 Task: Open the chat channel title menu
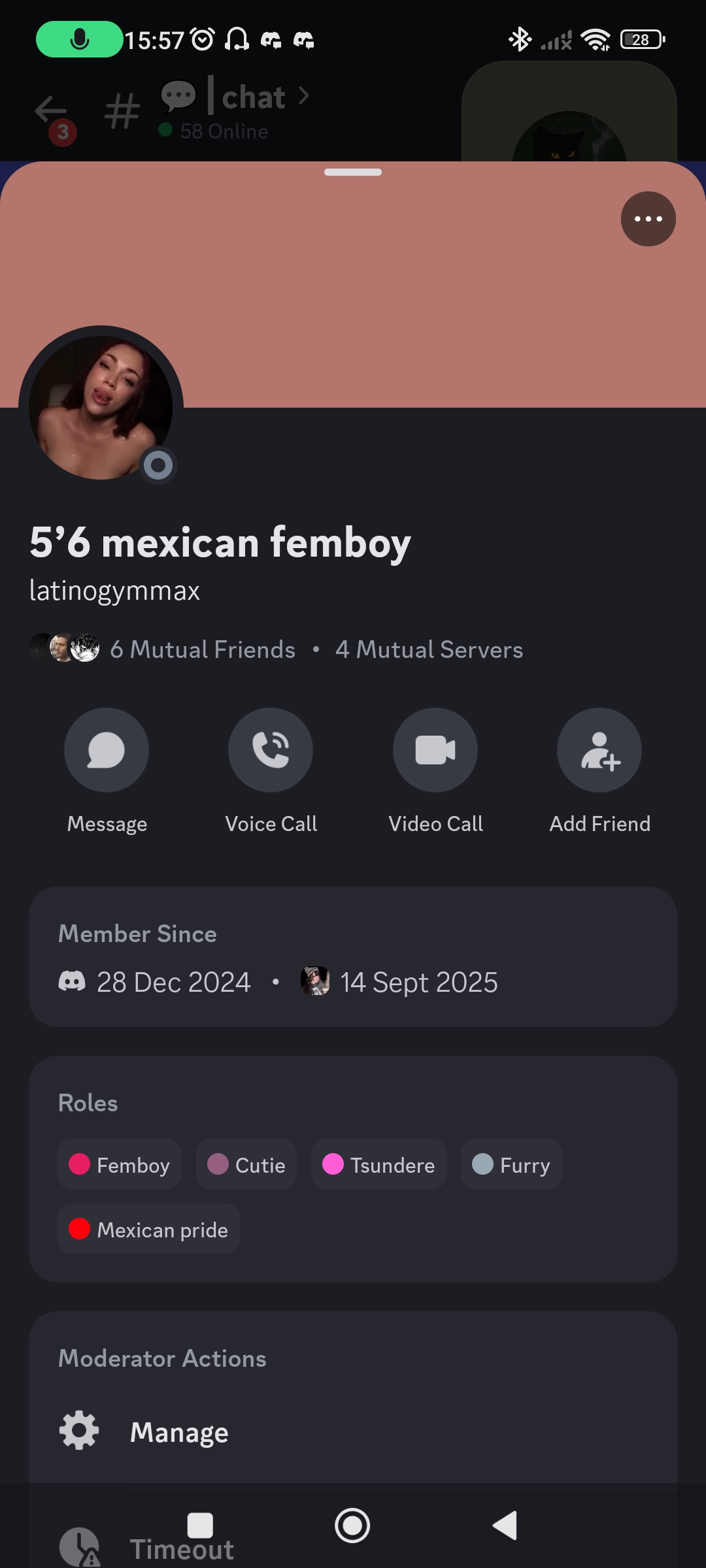click(x=254, y=97)
